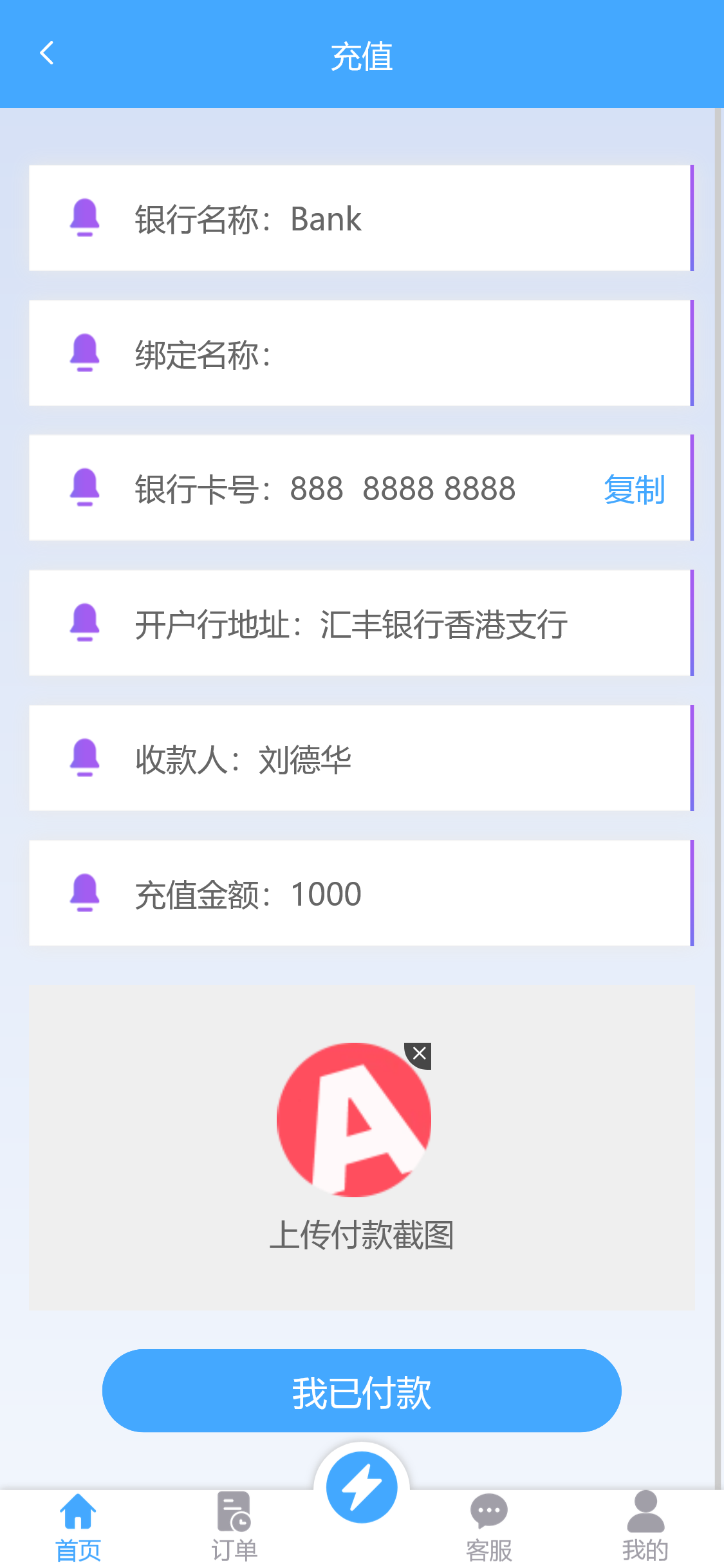The height and width of the screenshot is (1568, 724).
Task: Switch to the 首页 tab
Action: click(78, 1527)
